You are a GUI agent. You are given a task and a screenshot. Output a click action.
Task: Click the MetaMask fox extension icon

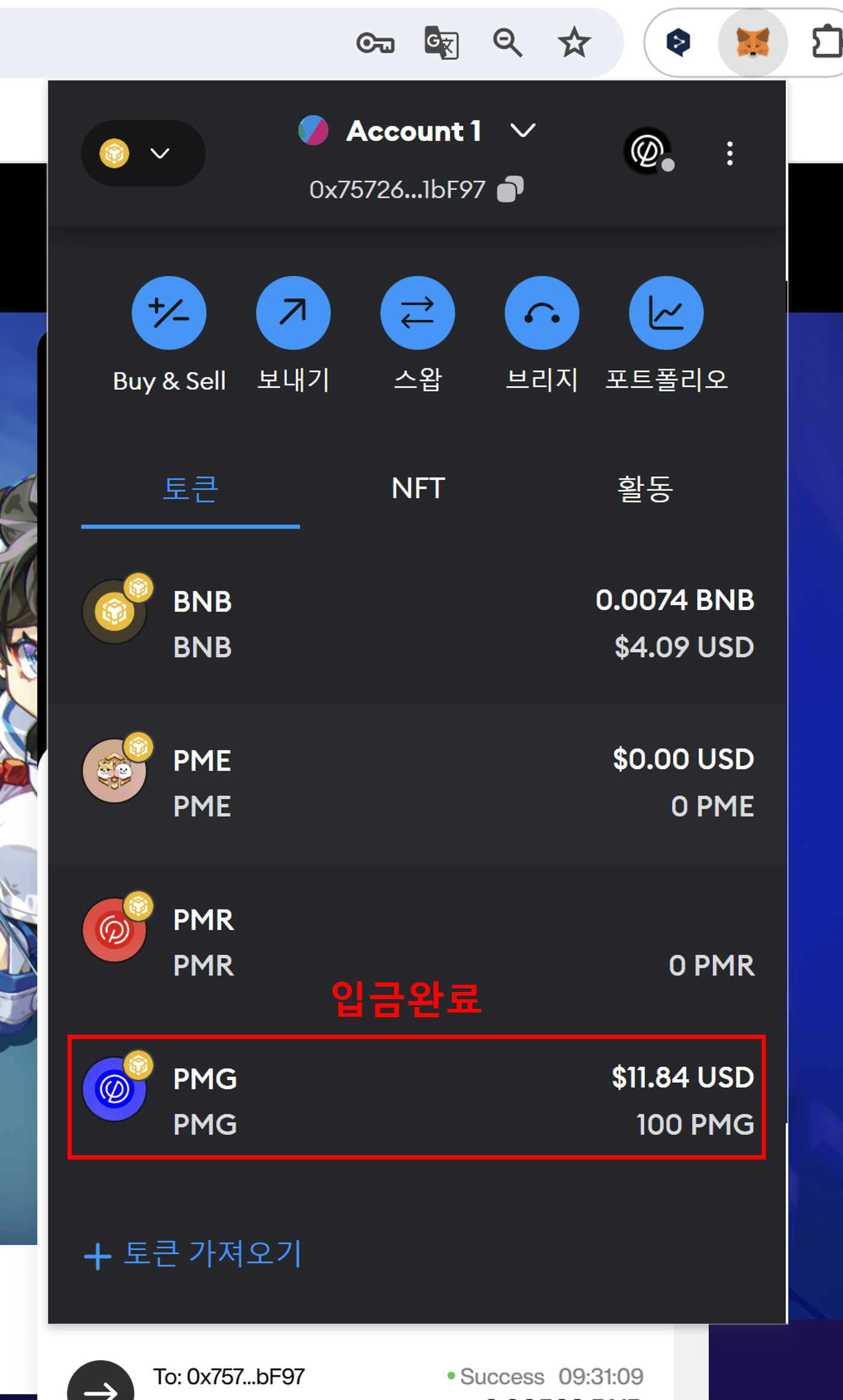752,42
